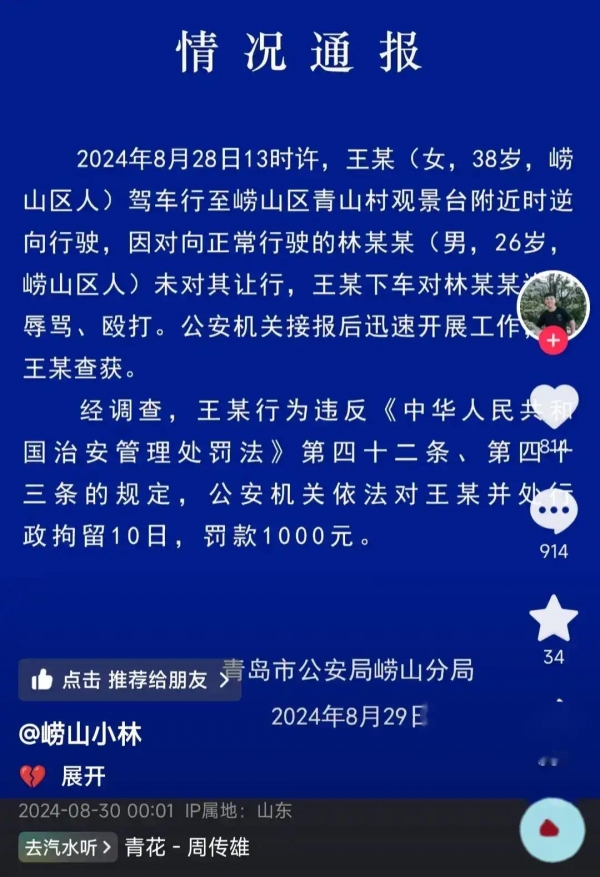Expand the caption with 展开
The width and height of the screenshot is (600, 877).
click(83, 776)
